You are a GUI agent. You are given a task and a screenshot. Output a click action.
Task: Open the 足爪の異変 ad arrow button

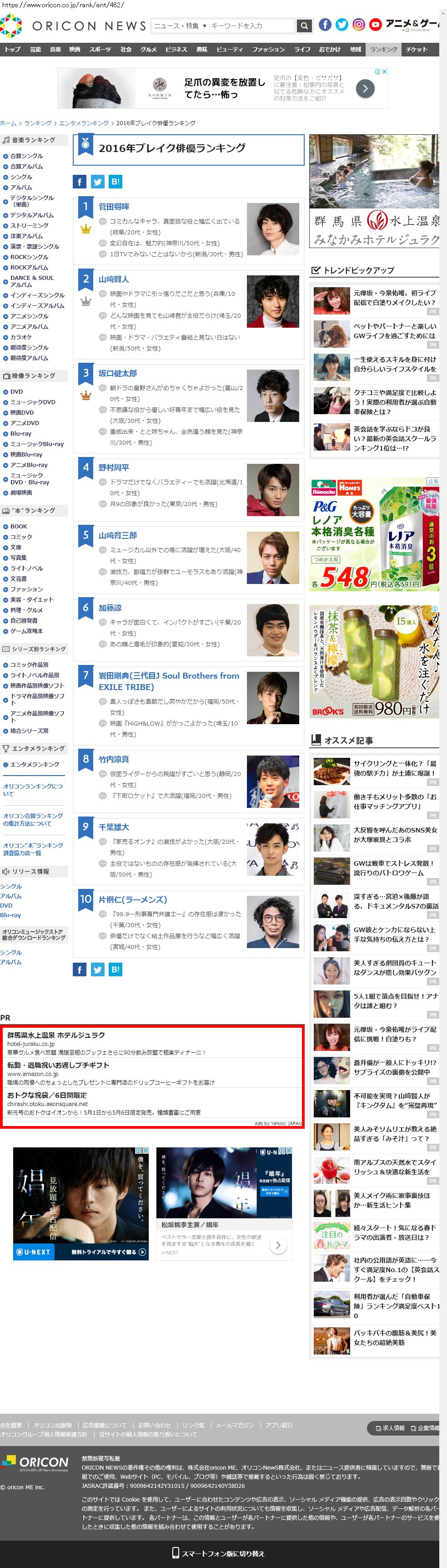365,88
